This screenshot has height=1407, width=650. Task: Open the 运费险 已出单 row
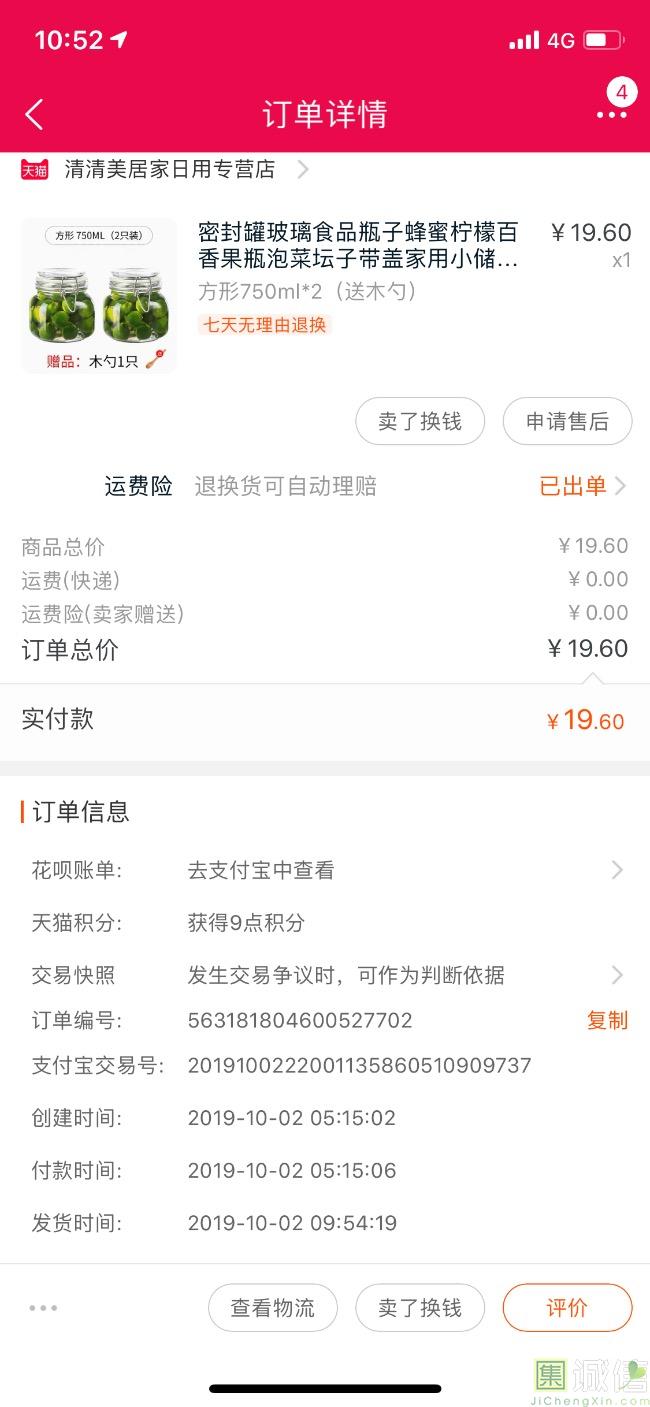(325, 486)
